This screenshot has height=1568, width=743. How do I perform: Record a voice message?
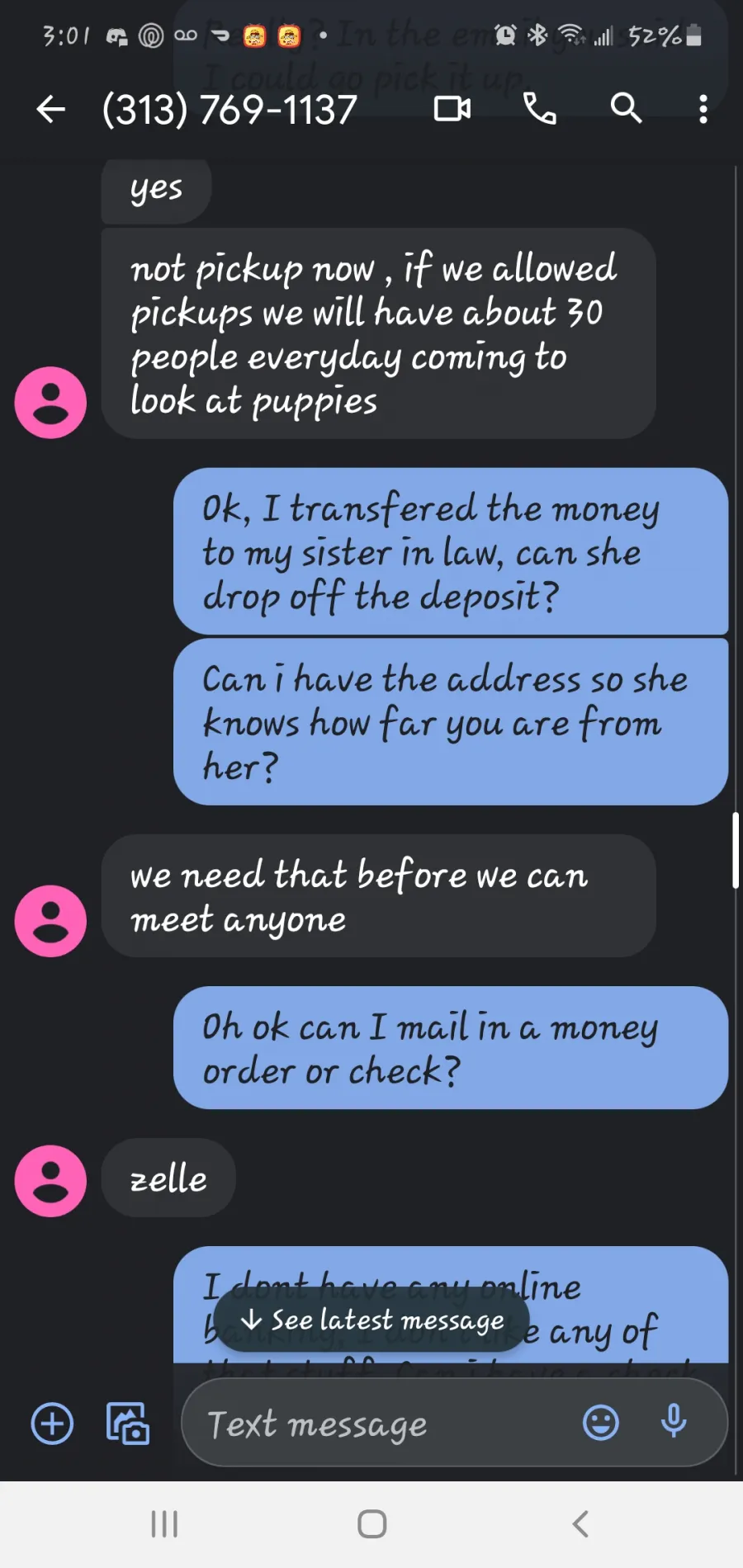pos(674,1421)
